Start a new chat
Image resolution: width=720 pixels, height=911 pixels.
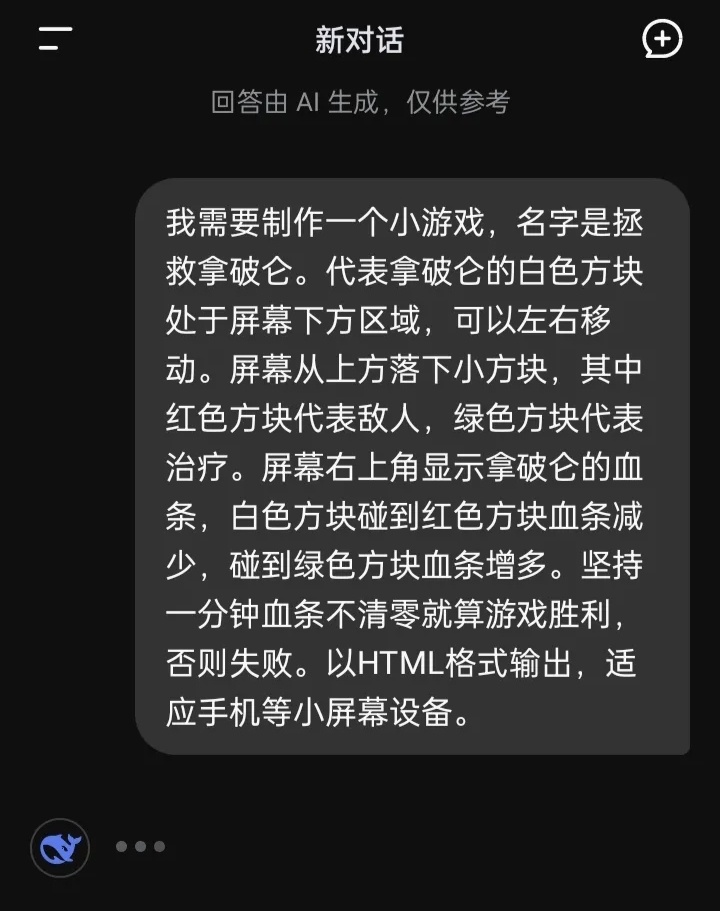(x=661, y=40)
